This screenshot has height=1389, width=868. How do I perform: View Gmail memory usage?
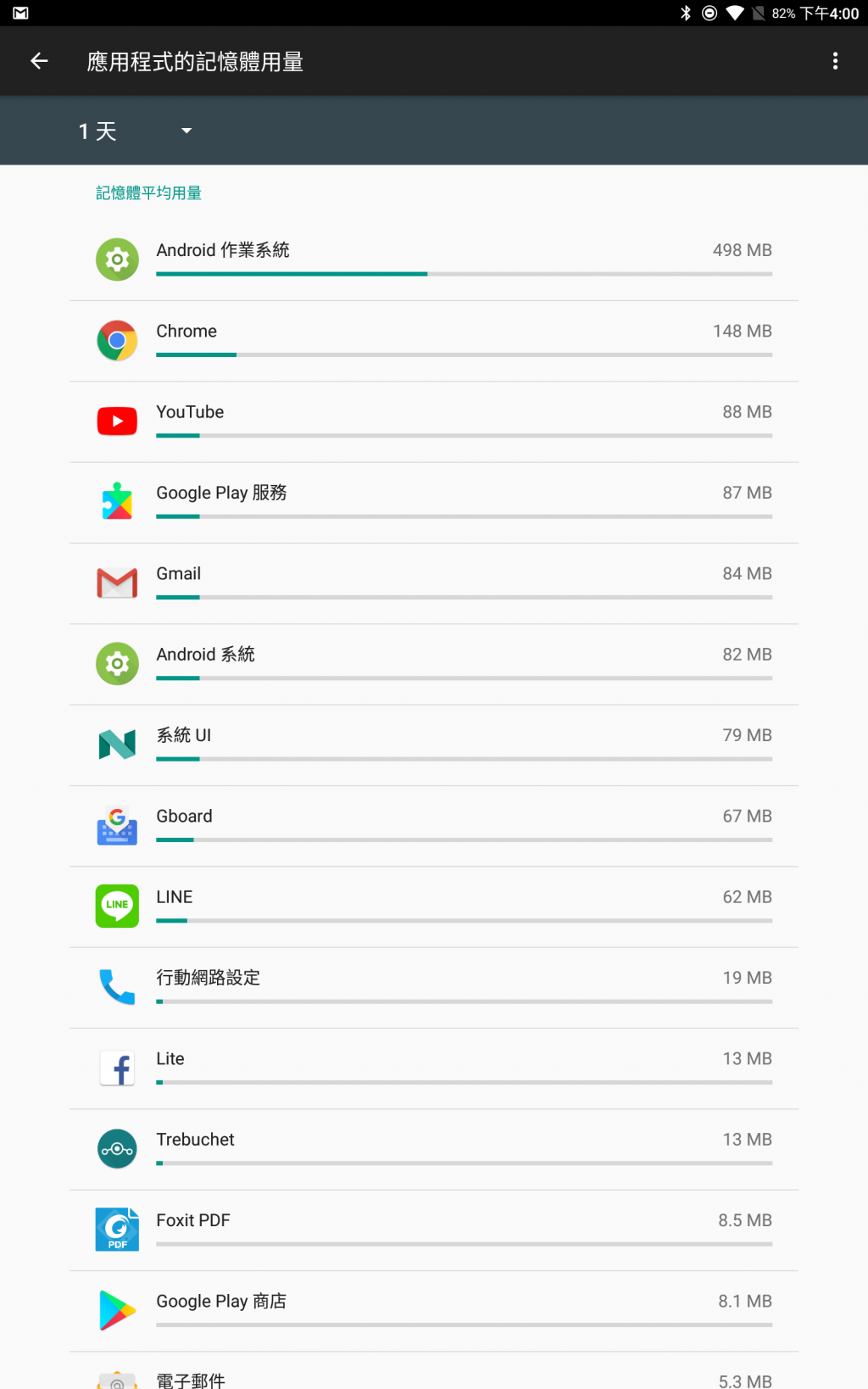[434, 583]
